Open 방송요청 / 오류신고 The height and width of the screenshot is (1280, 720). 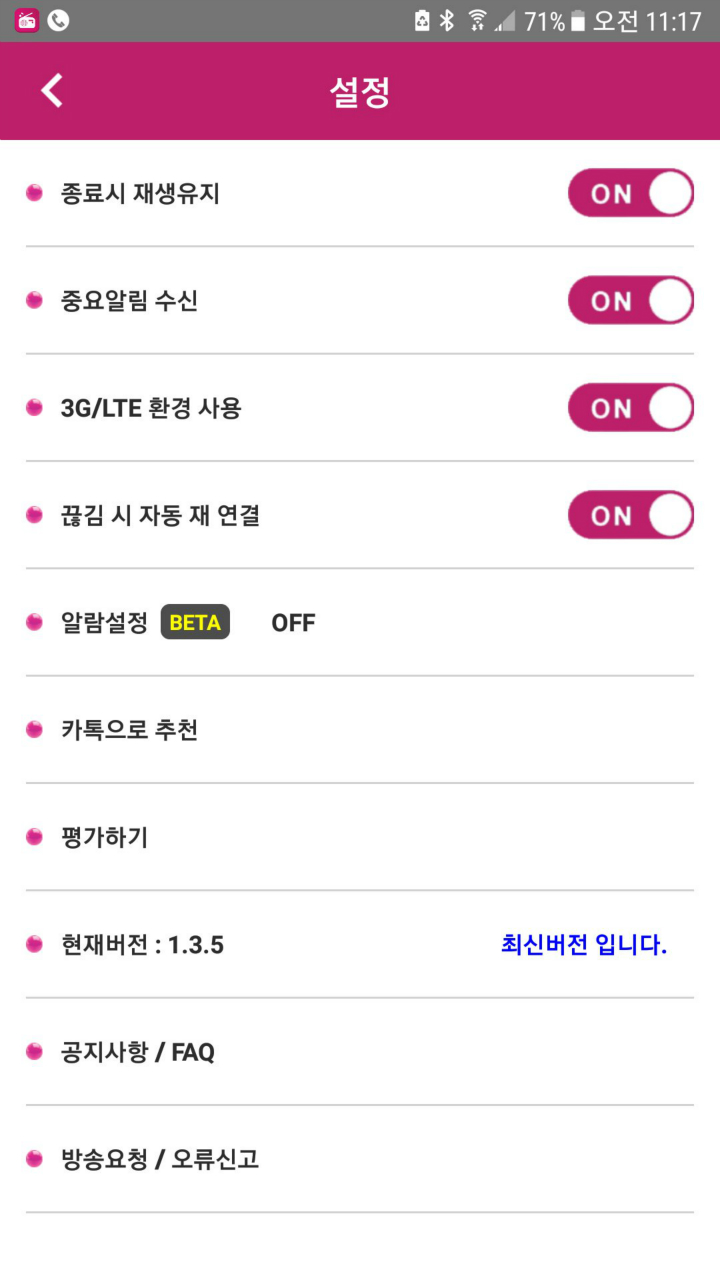coord(360,1159)
